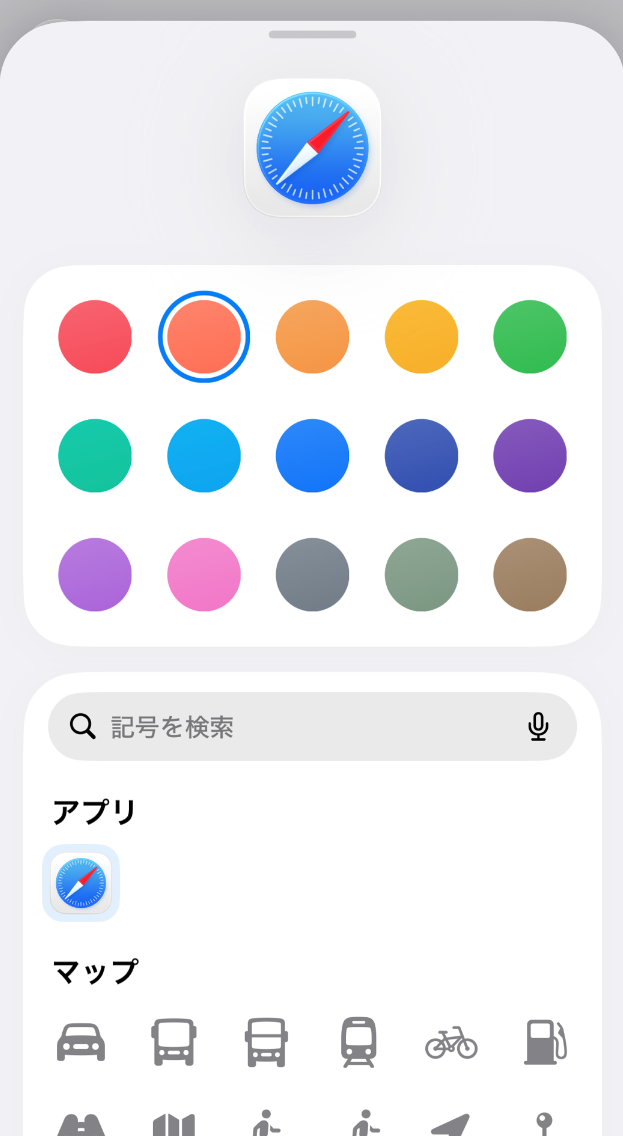Image resolution: width=623 pixels, height=1136 pixels.
Task: Pick the green color swatch
Action: 530,337
